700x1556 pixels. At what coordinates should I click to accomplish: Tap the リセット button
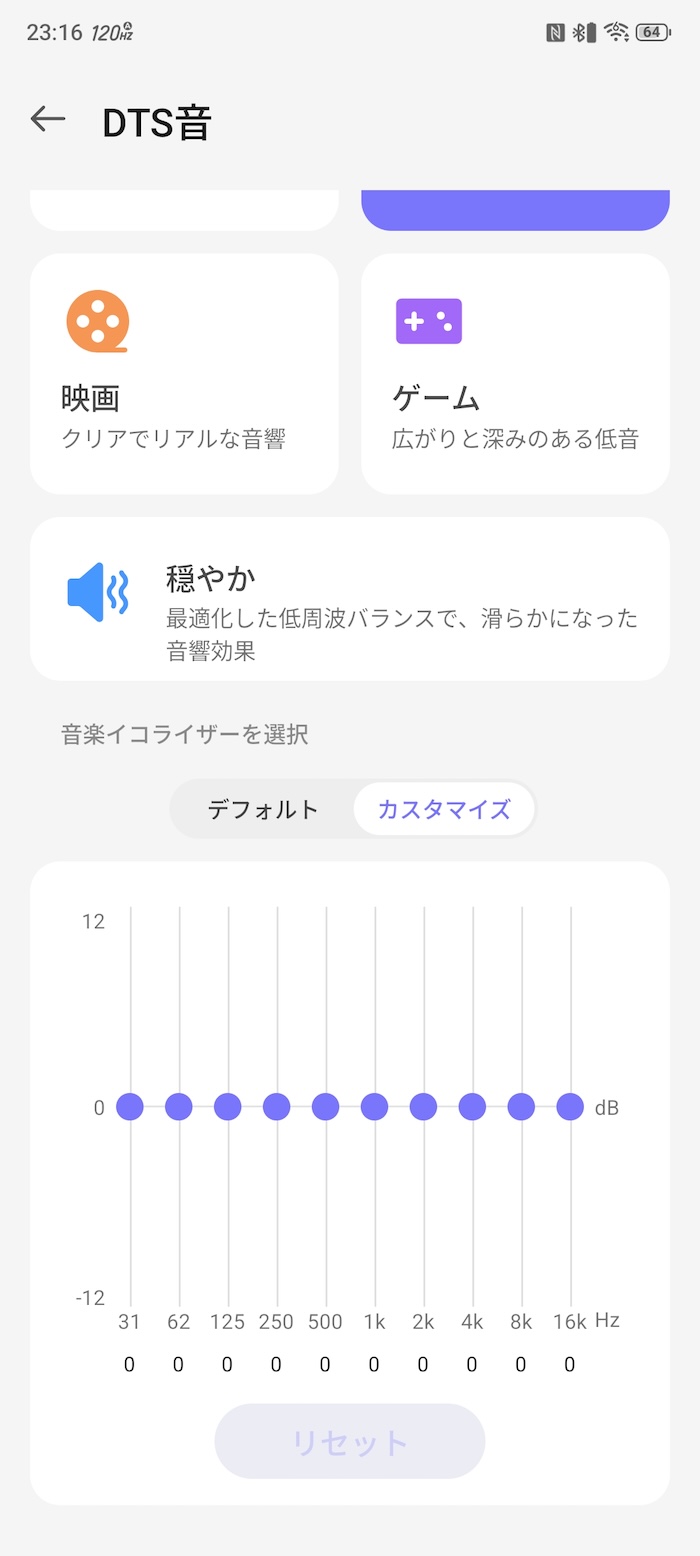tap(350, 1441)
